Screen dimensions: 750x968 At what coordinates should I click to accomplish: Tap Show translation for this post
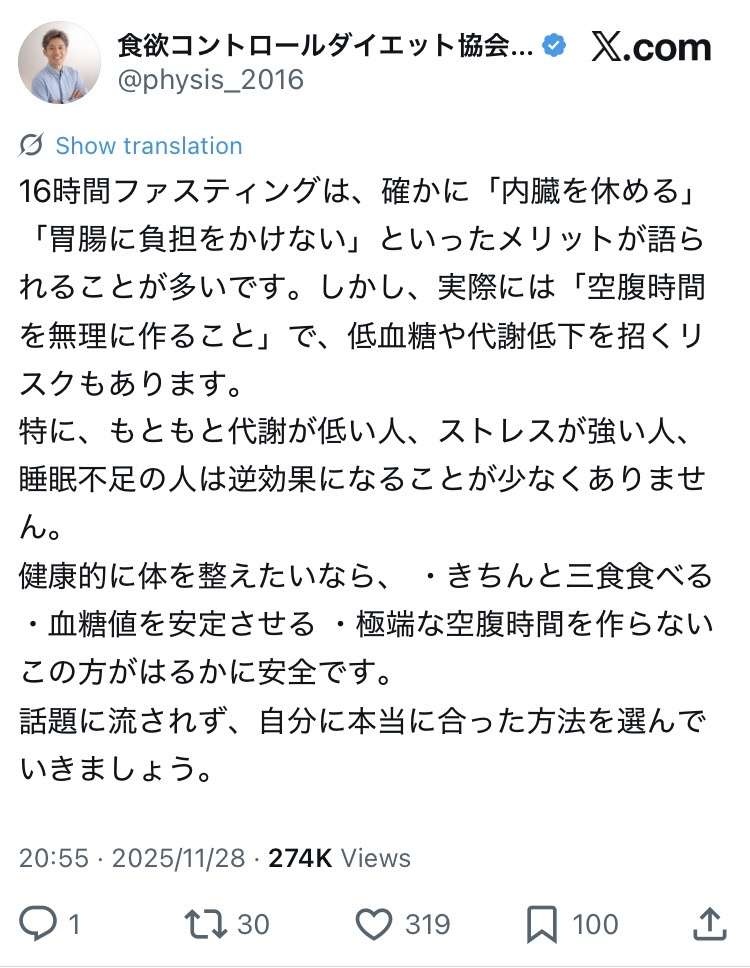148,146
